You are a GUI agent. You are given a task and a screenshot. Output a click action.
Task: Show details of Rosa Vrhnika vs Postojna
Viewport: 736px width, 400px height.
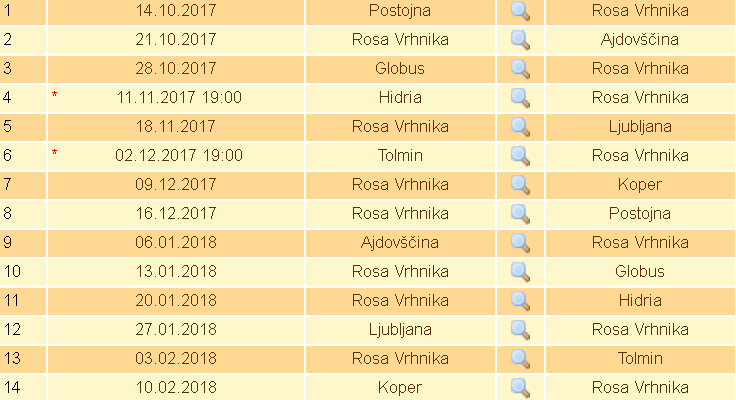(x=520, y=214)
